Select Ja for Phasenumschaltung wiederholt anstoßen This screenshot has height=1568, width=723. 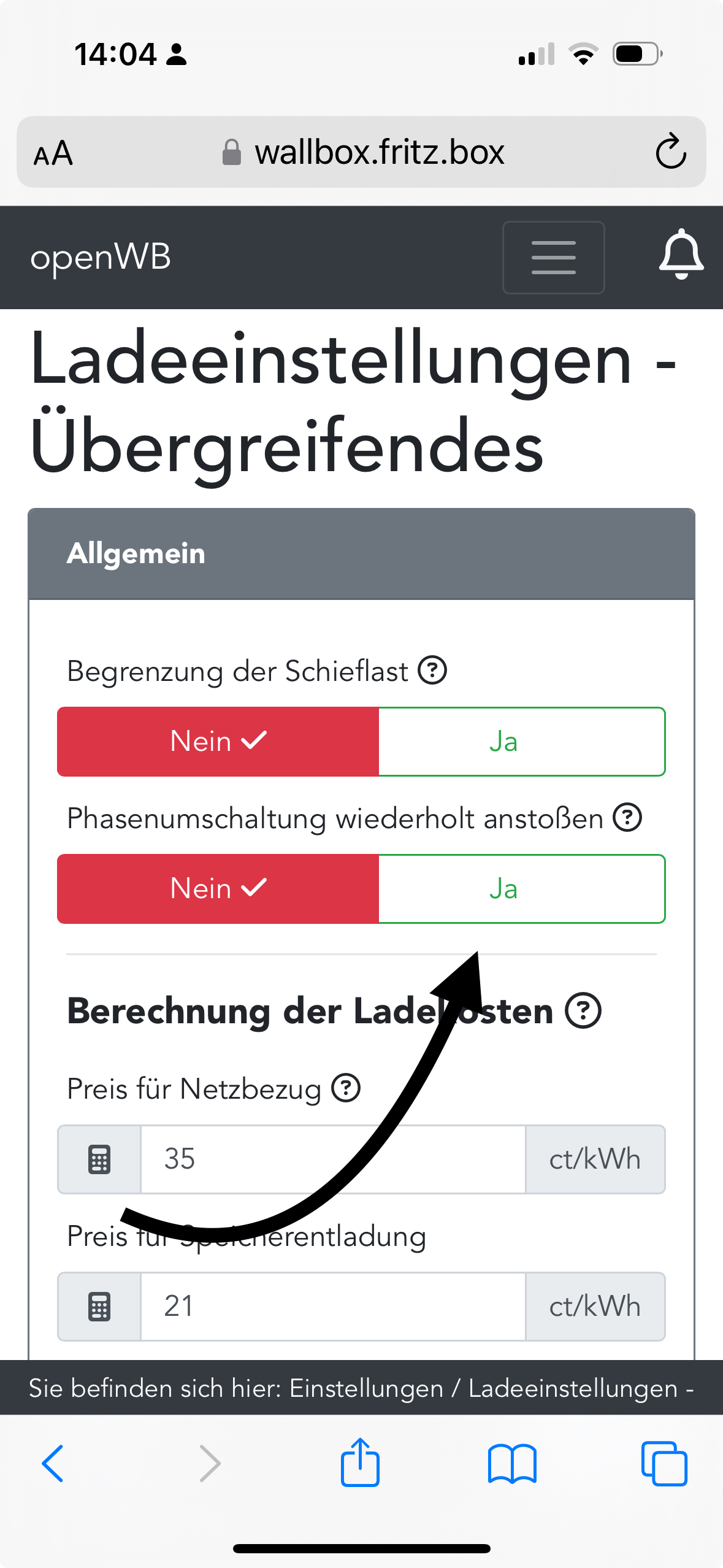pos(521,889)
